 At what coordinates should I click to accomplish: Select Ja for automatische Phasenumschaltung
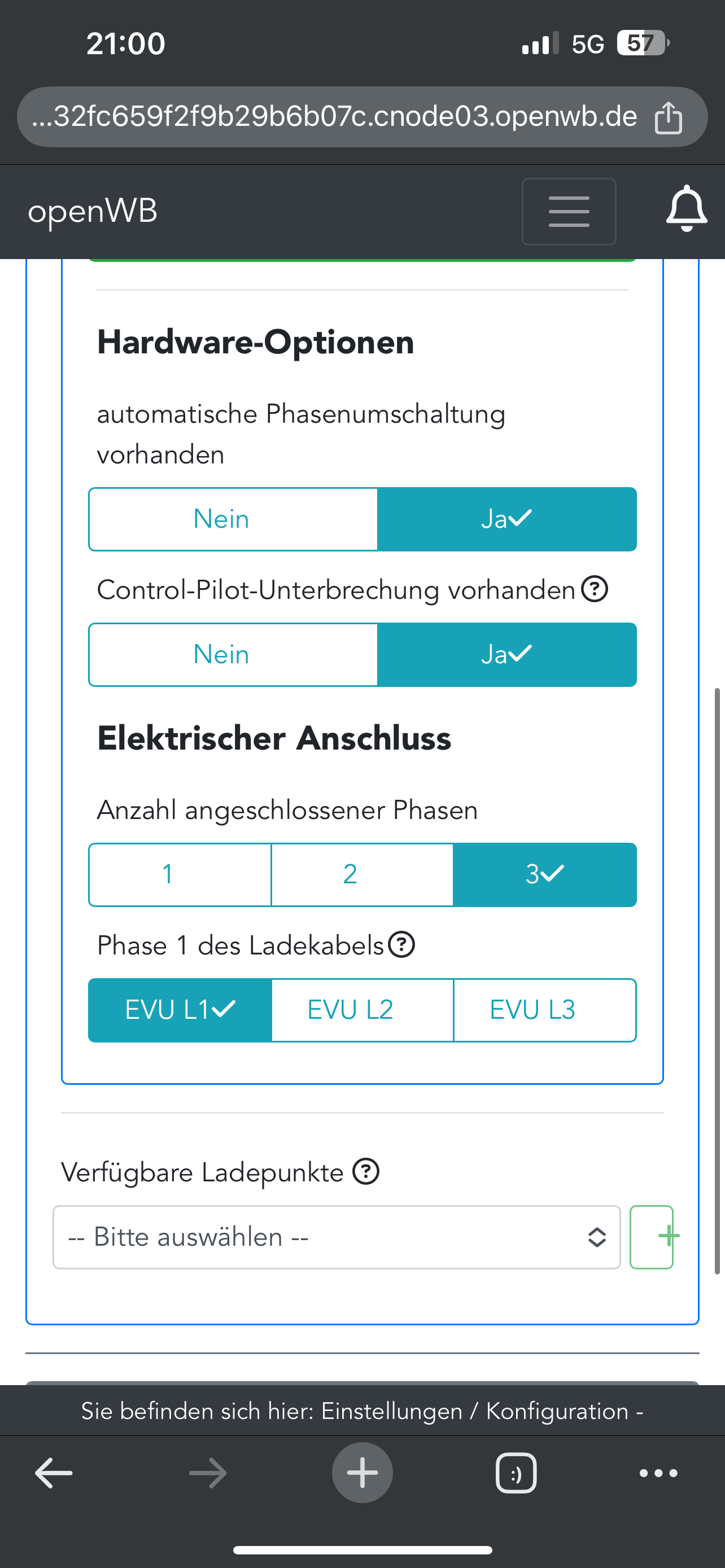click(x=506, y=519)
